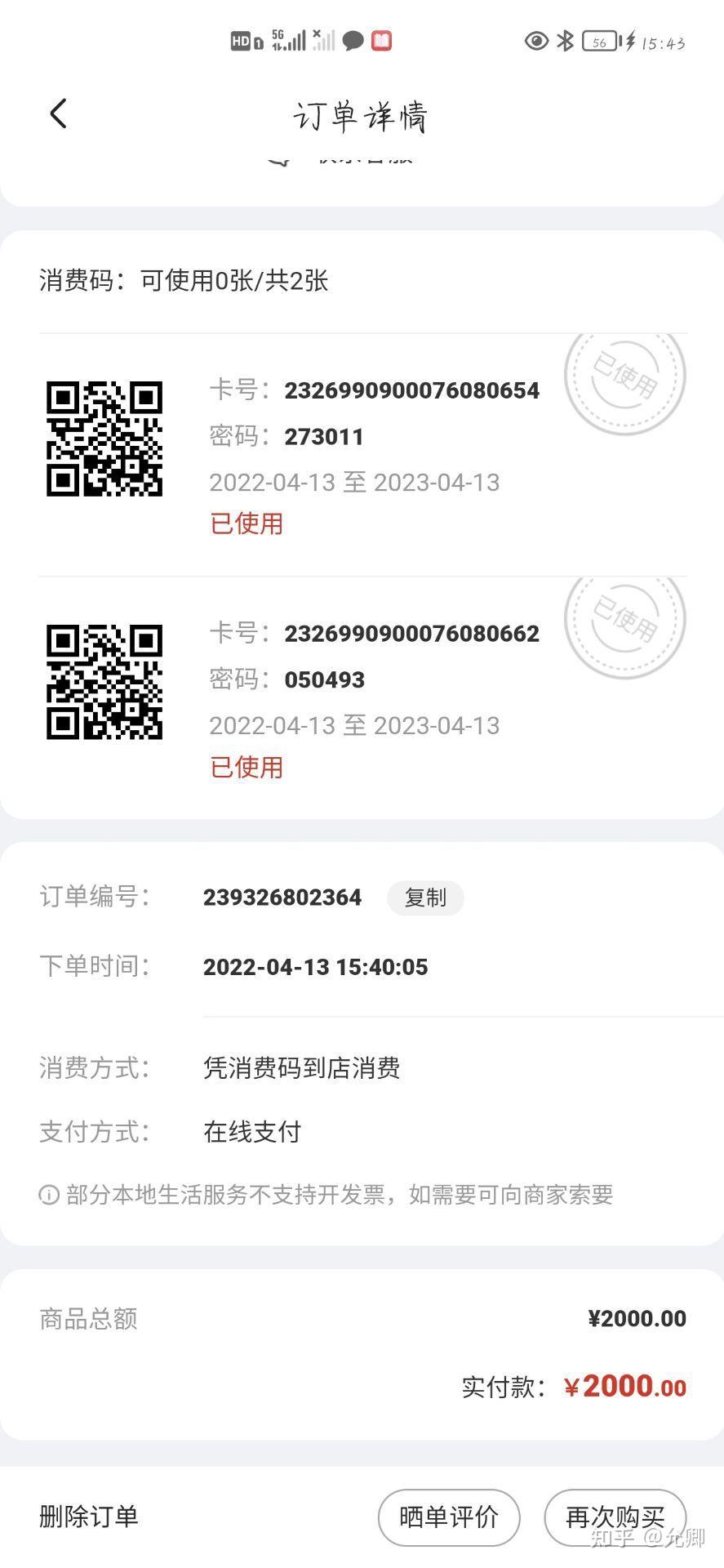Image resolution: width=724 pixels, height=1568 pixels.
Task: Tap the first consumption code QR code
Action: (x=104, y=441)
